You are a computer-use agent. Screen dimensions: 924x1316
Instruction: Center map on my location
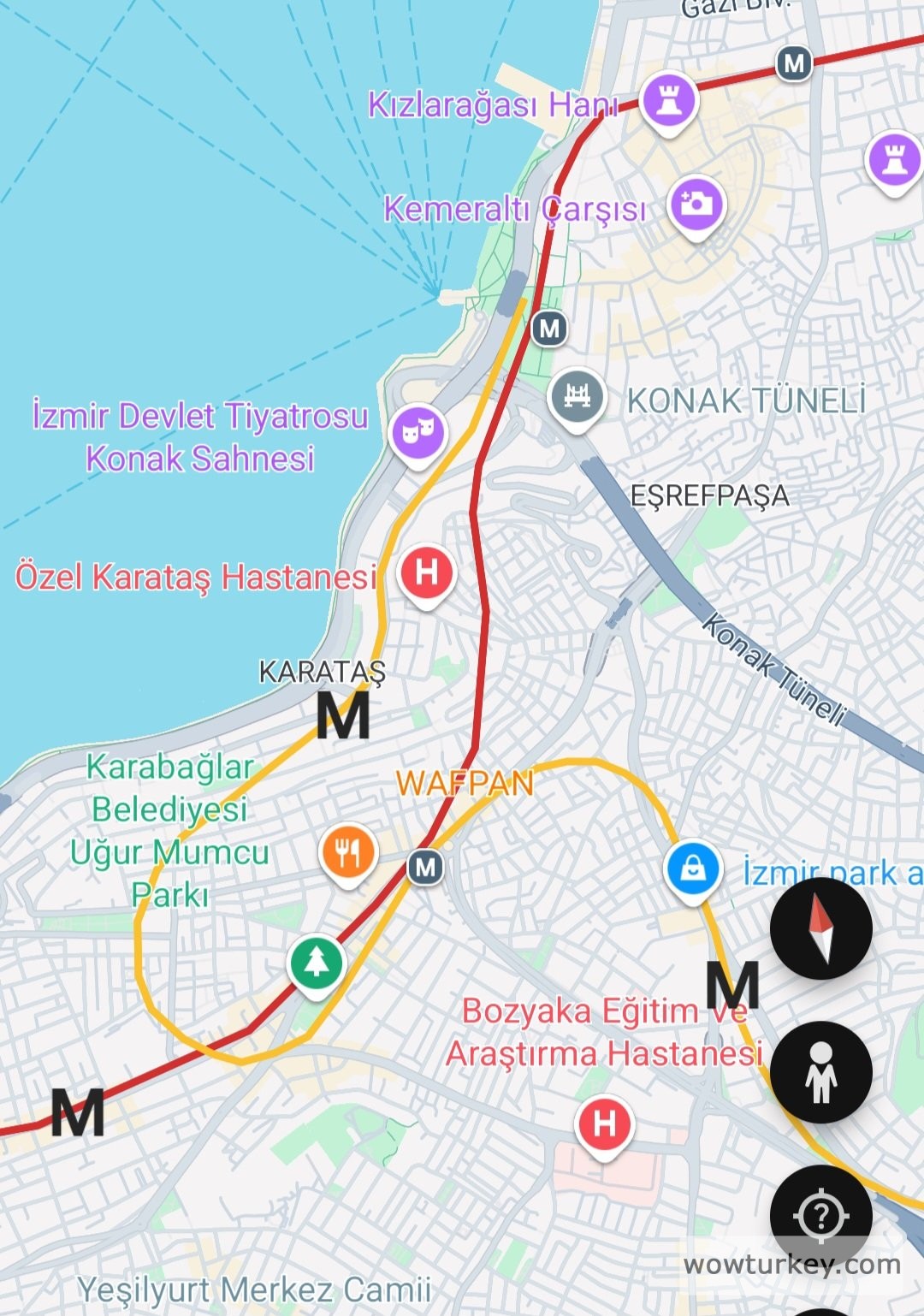pos(820,1214)
